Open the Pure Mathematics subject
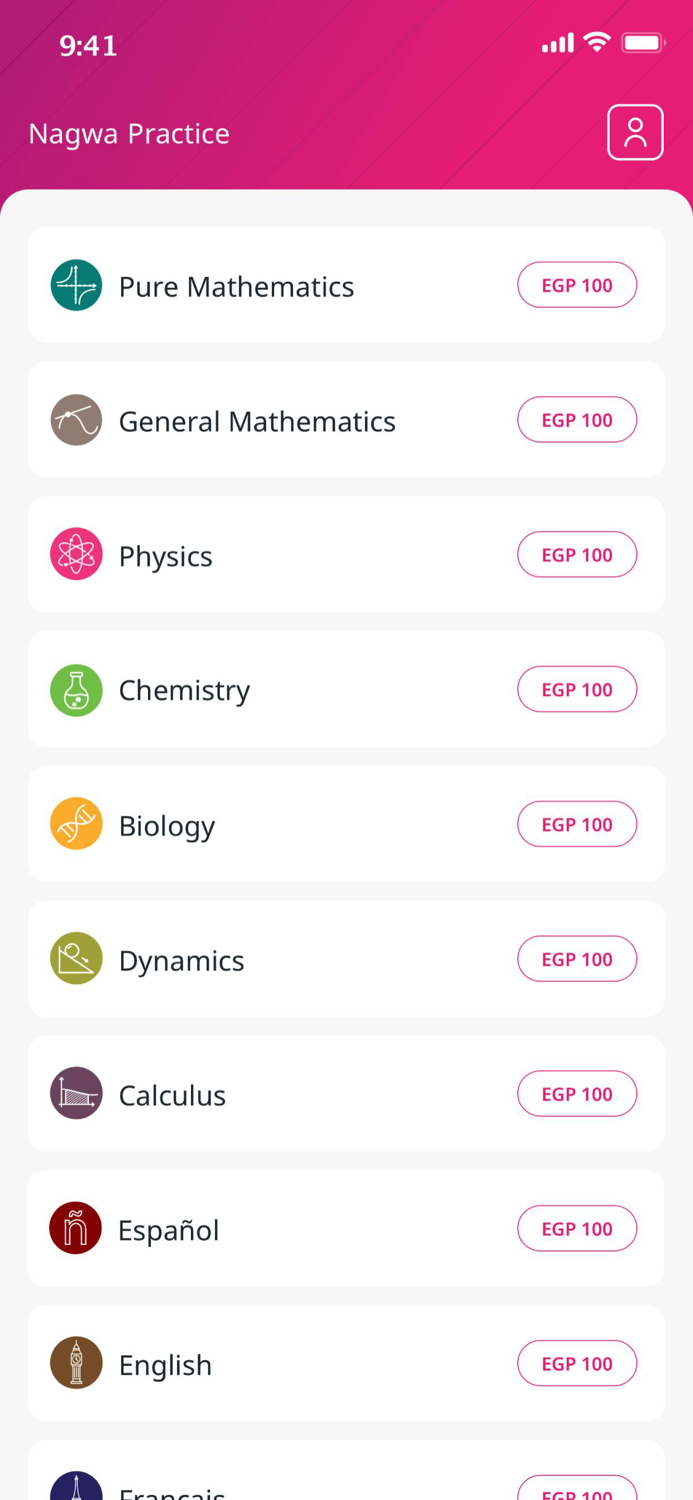 236,286
